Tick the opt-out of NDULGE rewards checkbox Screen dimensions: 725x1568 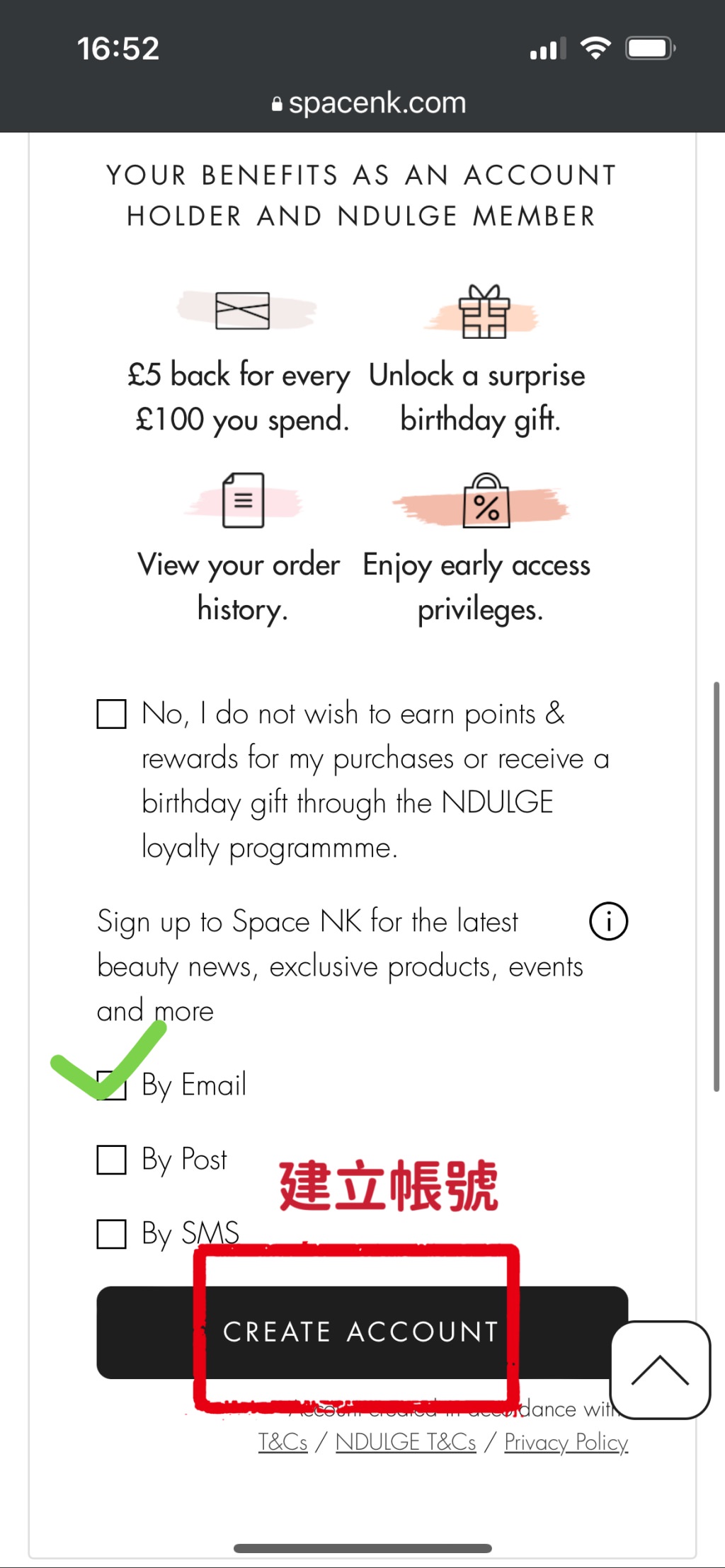click(111, 714)
